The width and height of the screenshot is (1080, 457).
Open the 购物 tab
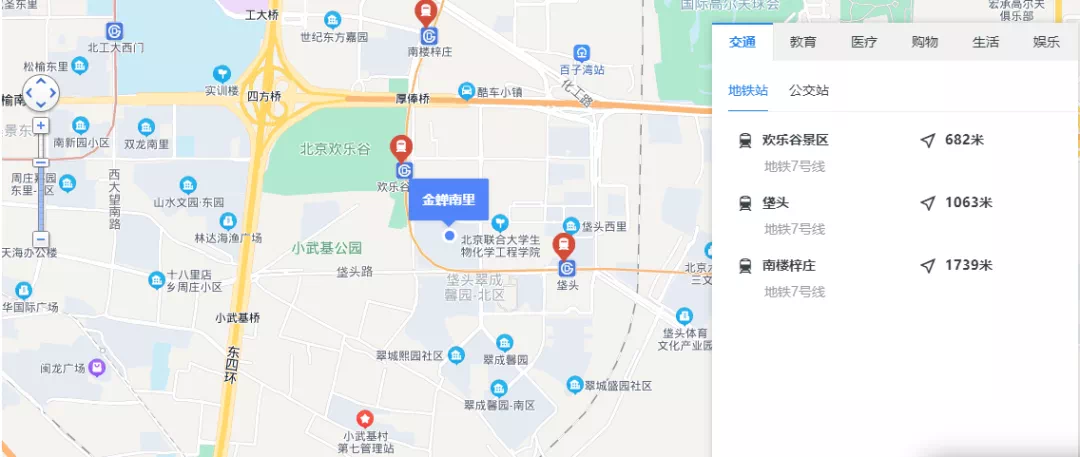click(925, 42)
